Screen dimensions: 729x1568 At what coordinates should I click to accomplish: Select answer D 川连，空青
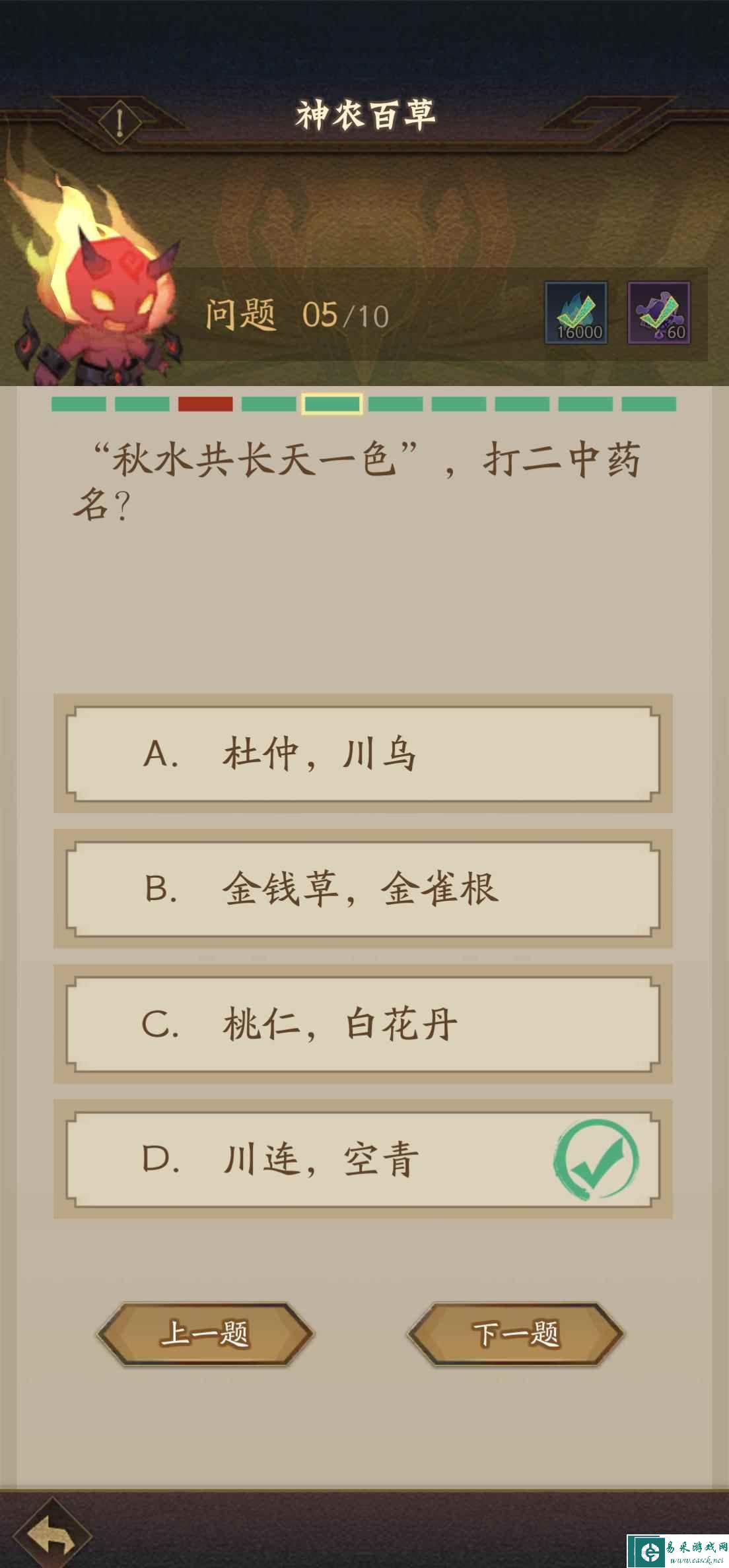(363, 1159)
